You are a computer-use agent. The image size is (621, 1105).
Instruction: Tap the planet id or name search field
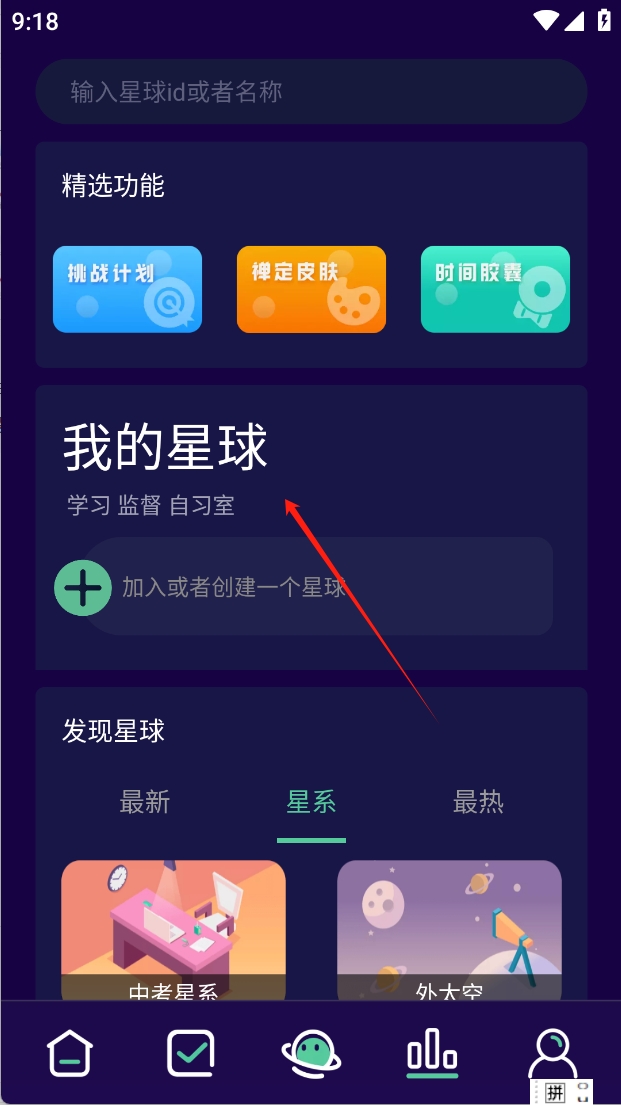point(310,92)
